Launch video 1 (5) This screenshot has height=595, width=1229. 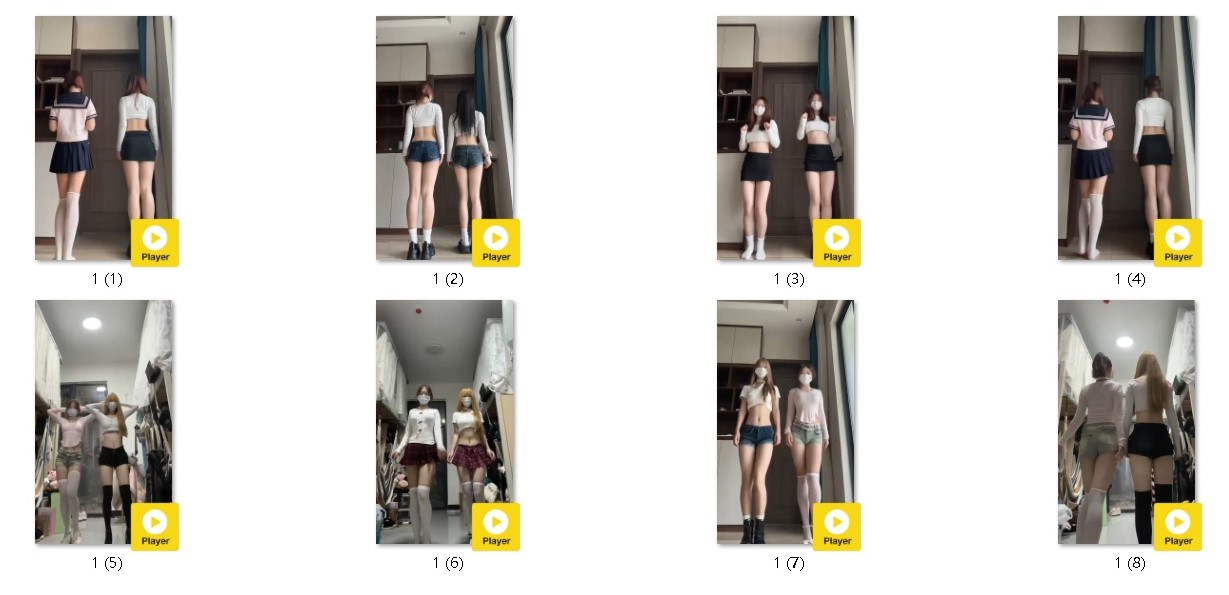[x=105, y=422]
